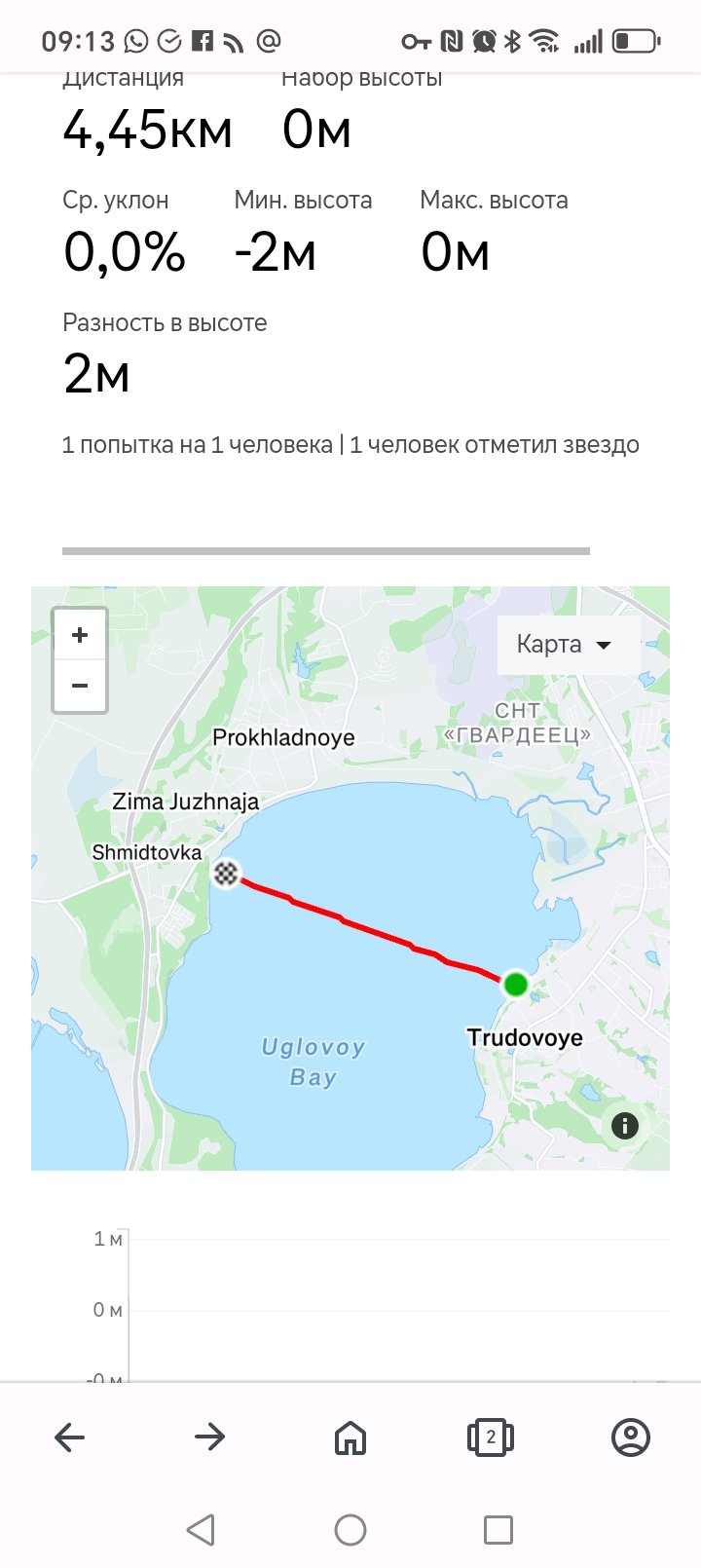
Task: Open map attribution info icon
Action: (x=624, y=1126)
